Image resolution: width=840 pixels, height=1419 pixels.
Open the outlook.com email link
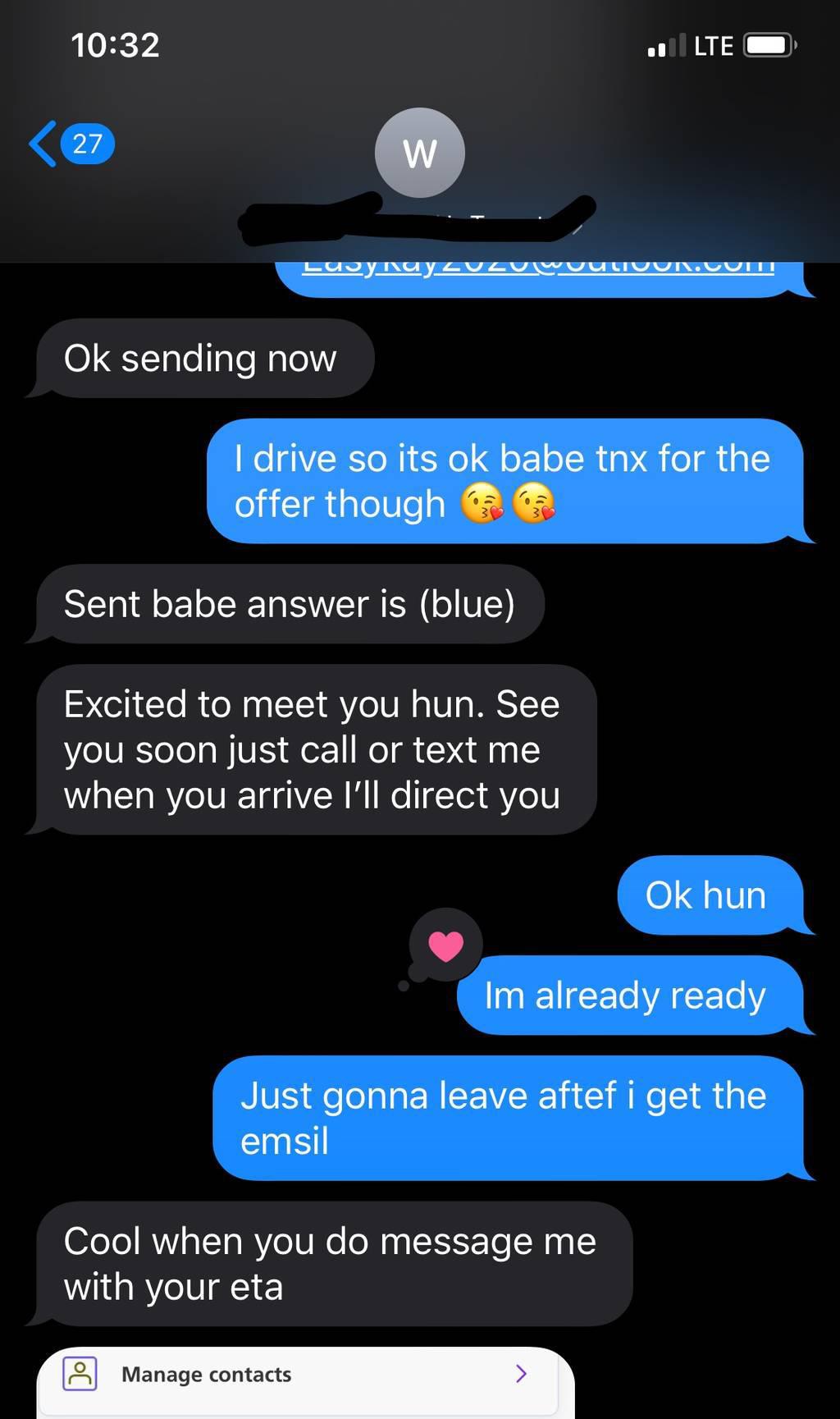[538, 267]
